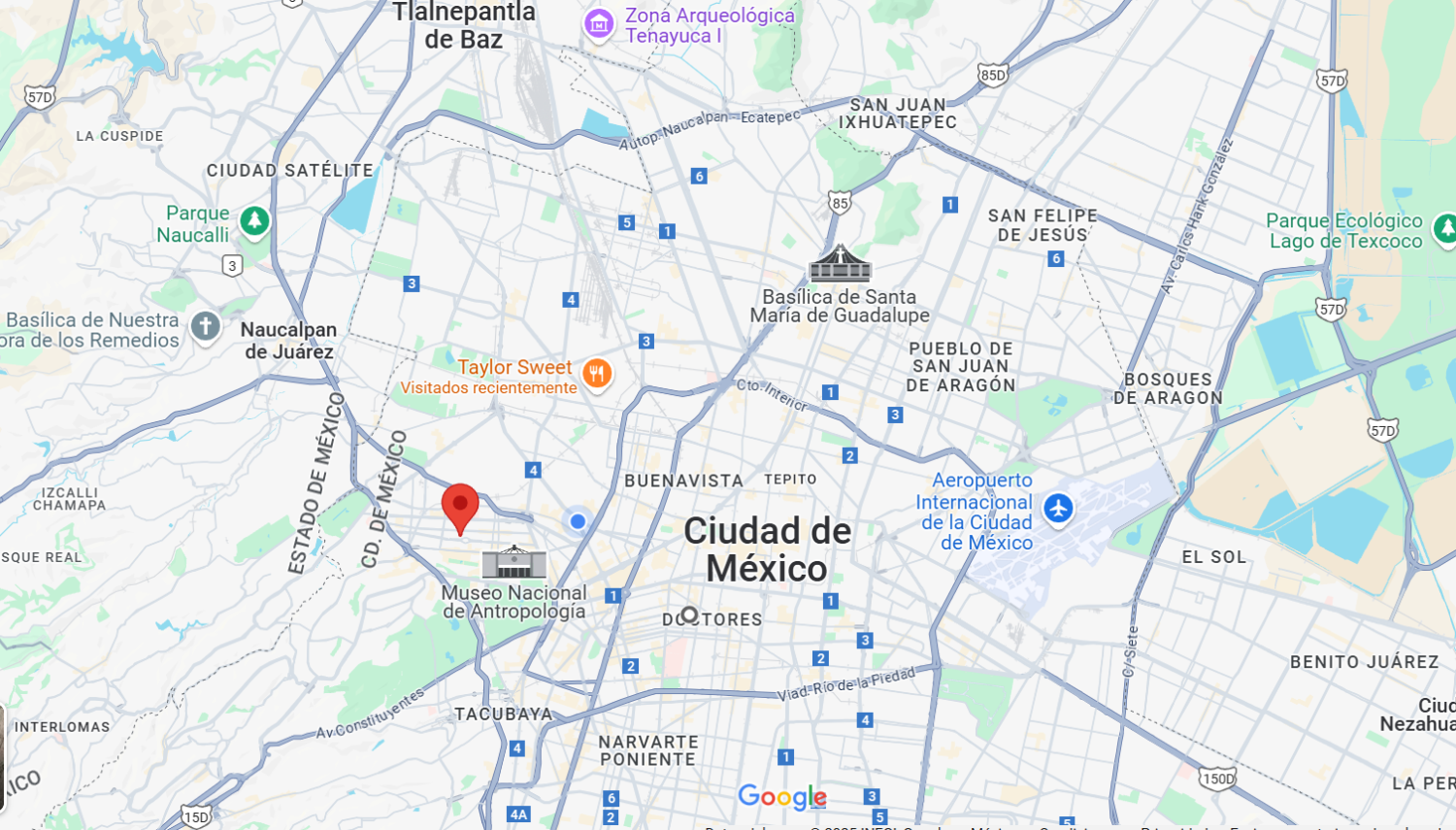
Task: Open Parque Naucalli park marker
Action: 254,221
